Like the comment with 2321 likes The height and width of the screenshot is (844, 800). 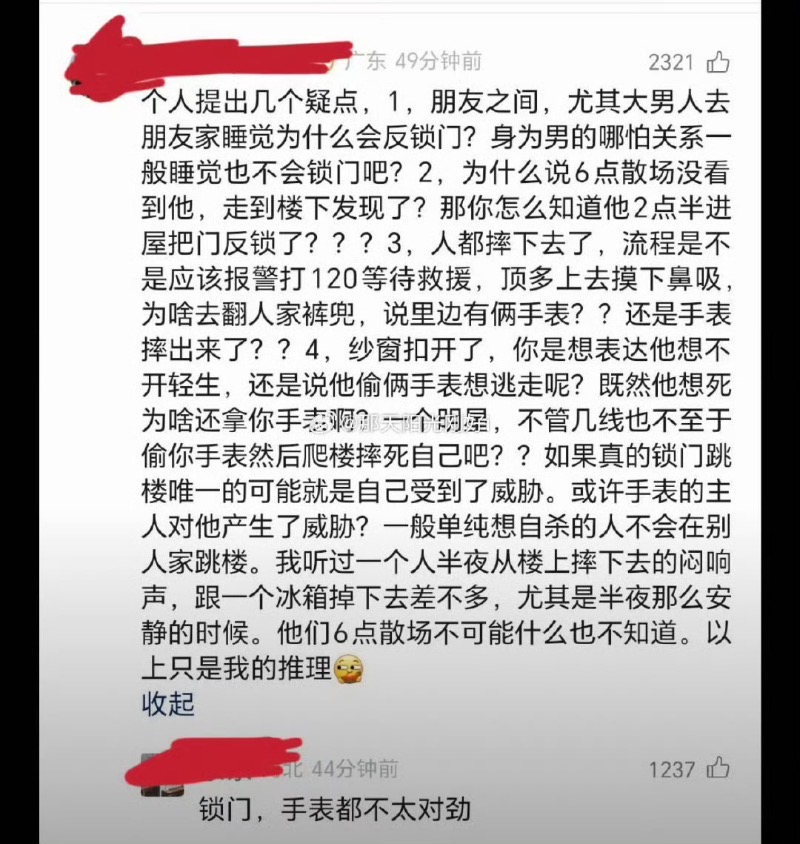pyautogui.click(x=718, y=63)
